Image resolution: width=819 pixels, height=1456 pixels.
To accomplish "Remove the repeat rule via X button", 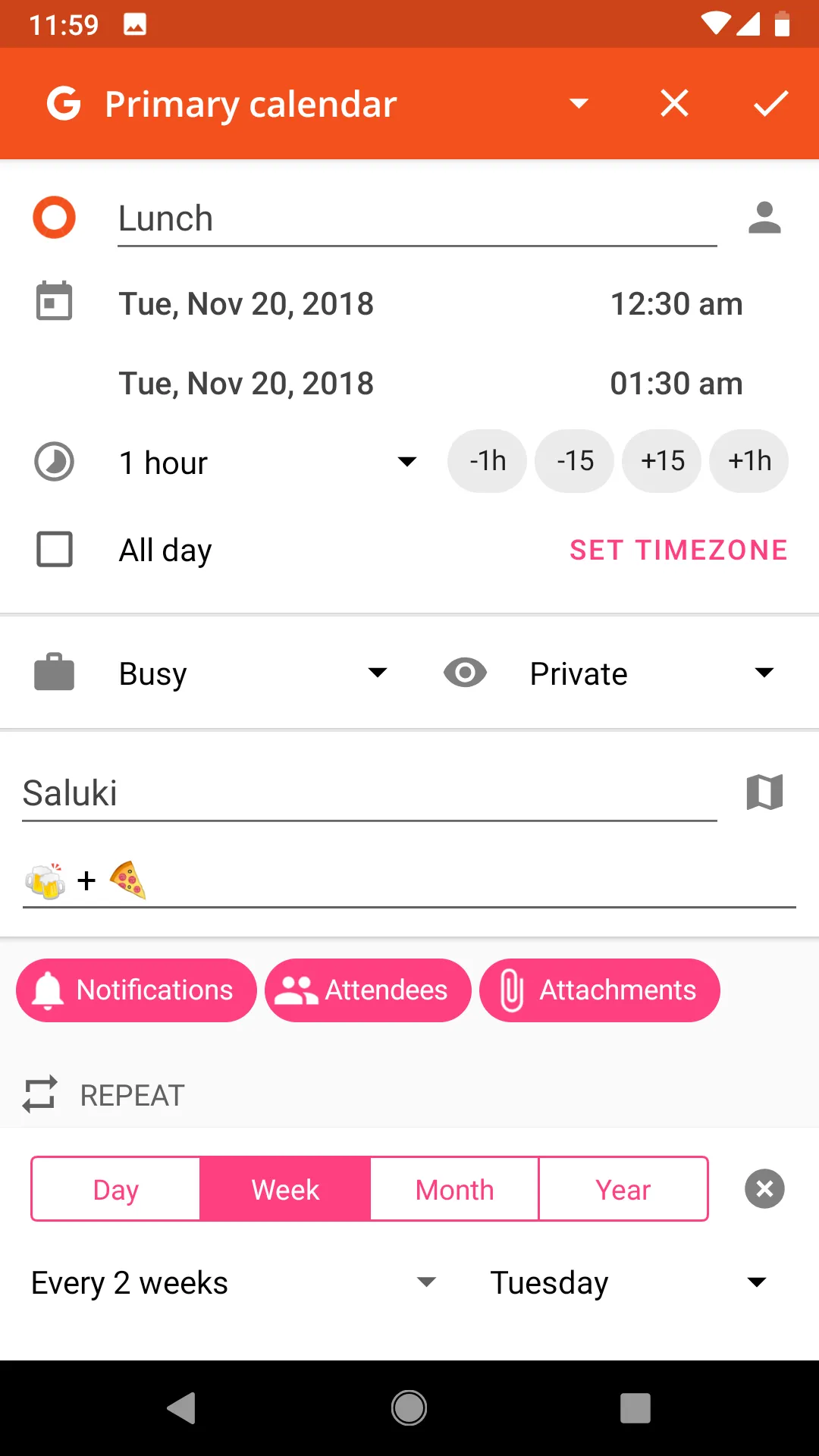I will point(764,1189).
